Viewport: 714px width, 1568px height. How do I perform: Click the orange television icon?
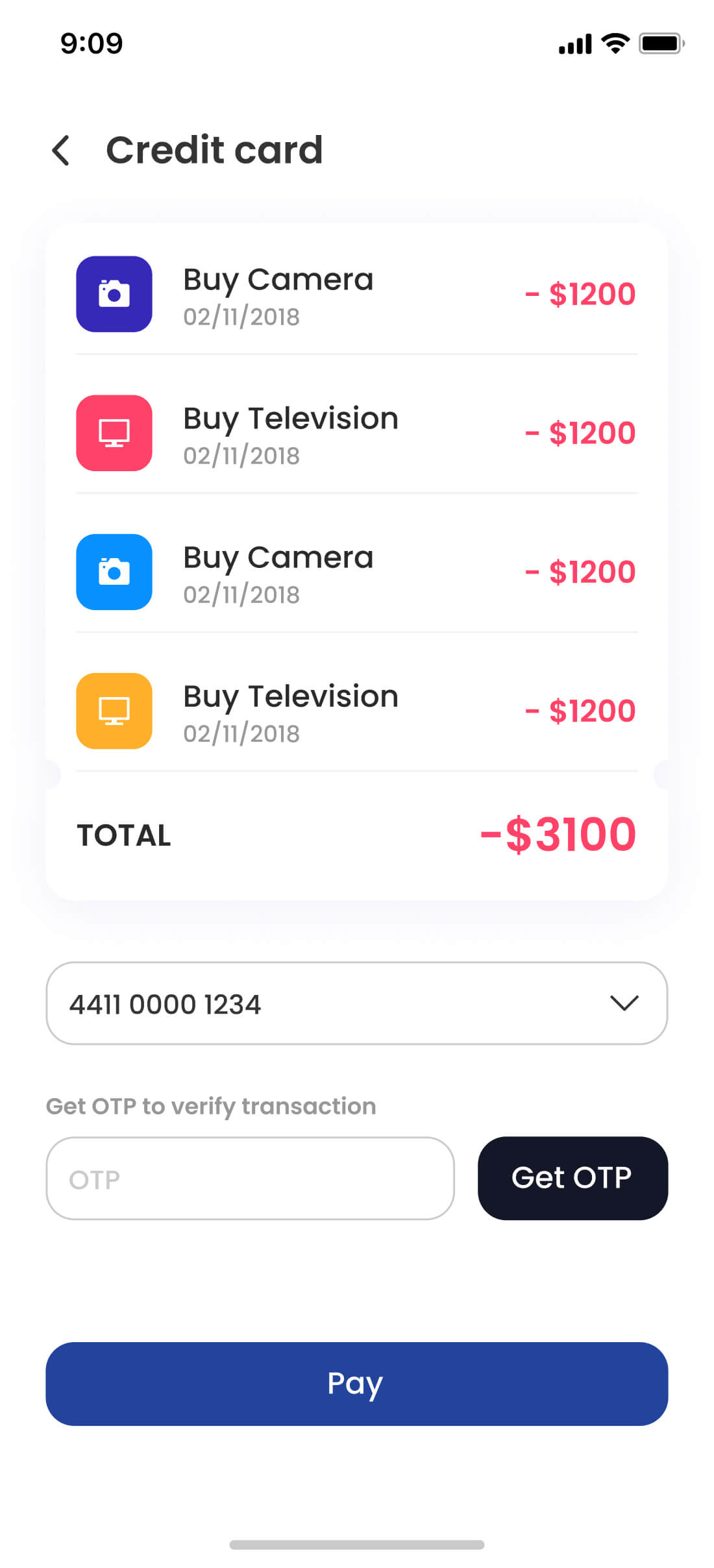(x=114, y=711)
